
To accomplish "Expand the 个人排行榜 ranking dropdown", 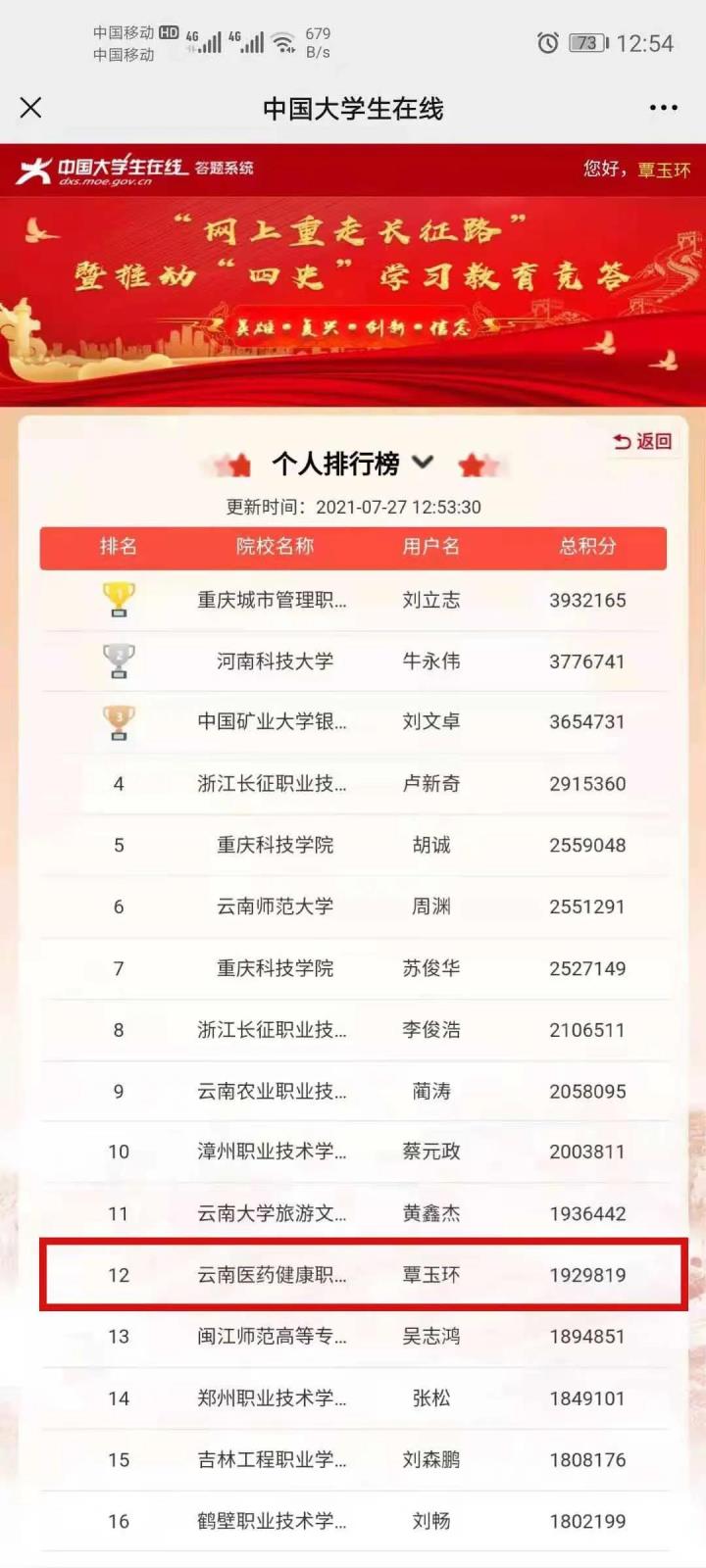I will pyautogui.click(x=423, y=463).
